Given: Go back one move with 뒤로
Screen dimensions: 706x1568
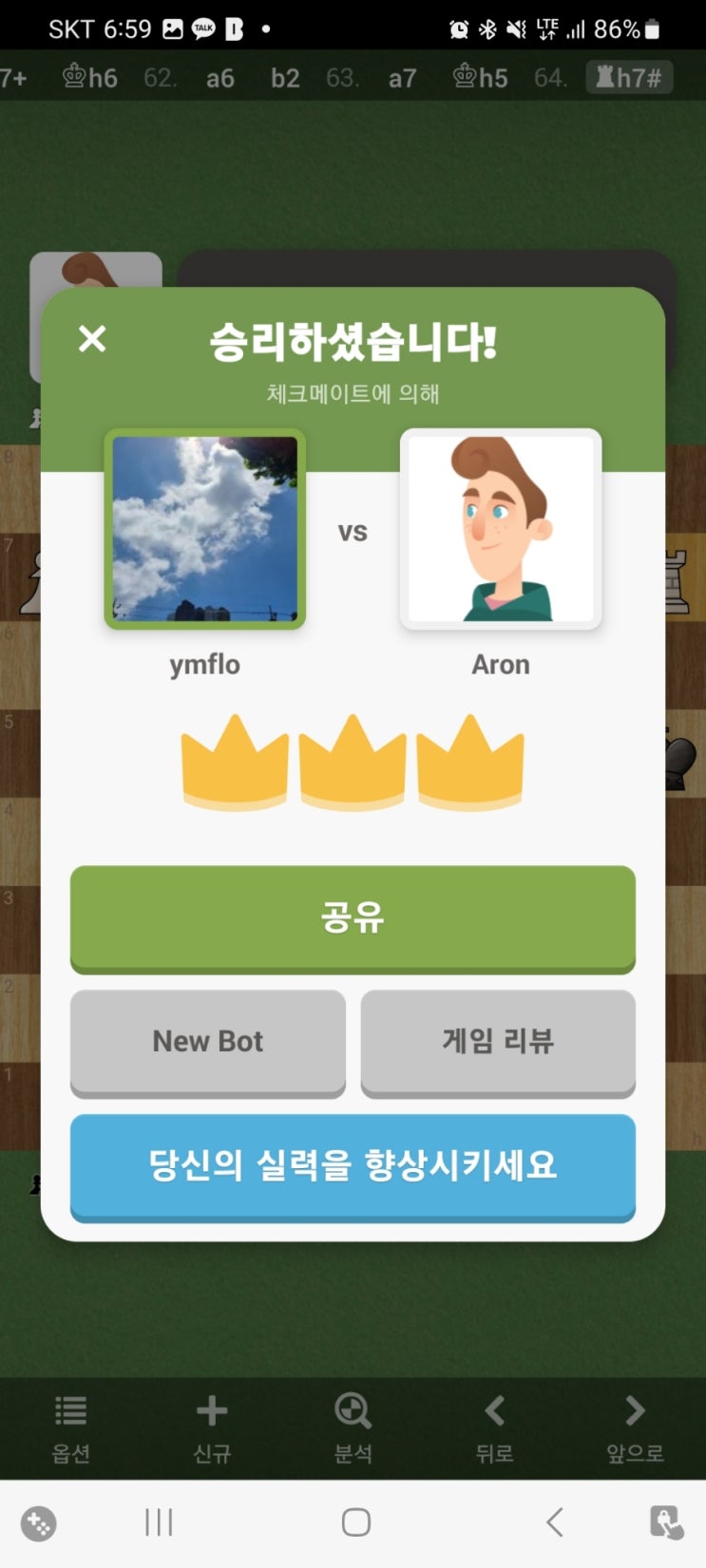Looking at the screenshot, I should 494,1427.
